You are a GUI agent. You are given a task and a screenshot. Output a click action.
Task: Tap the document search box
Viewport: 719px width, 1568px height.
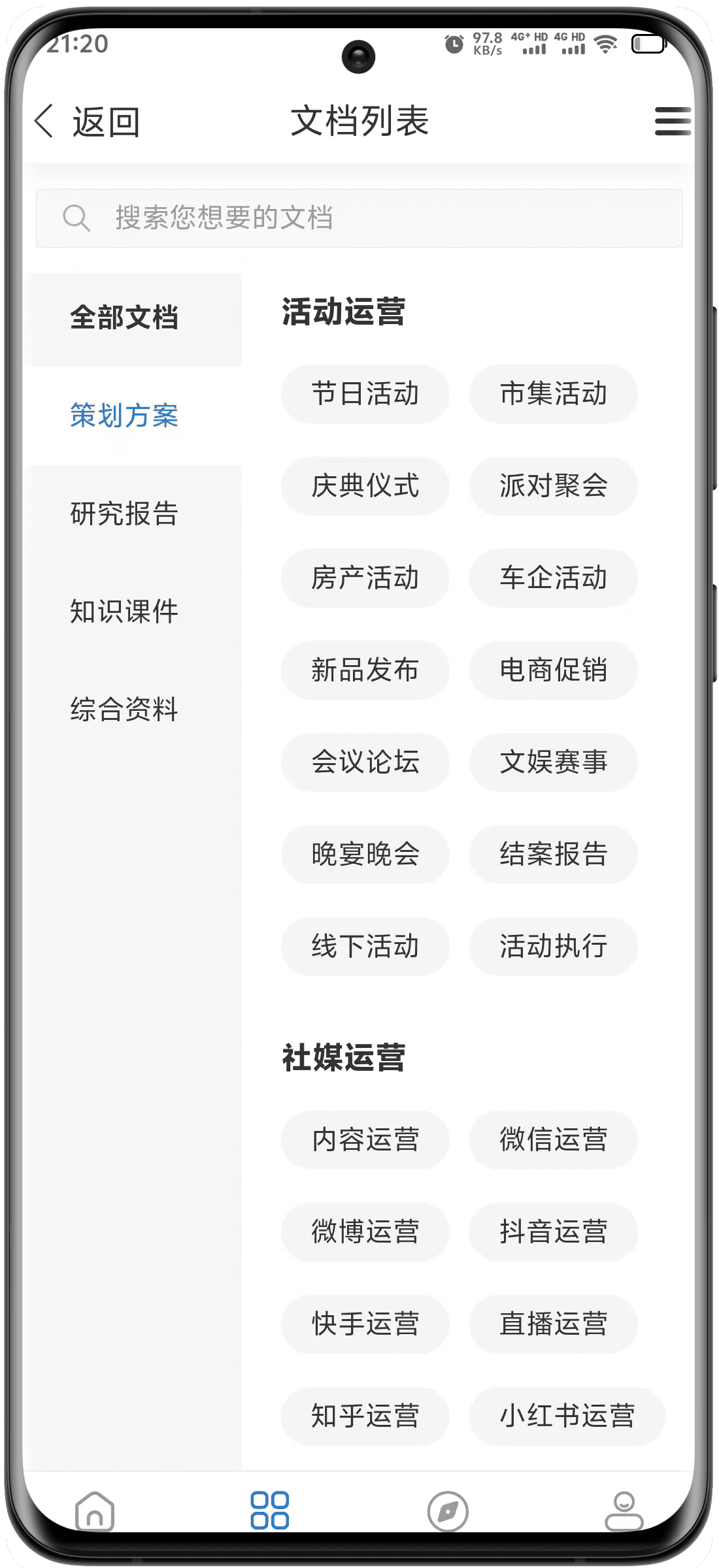pos(359,218)
